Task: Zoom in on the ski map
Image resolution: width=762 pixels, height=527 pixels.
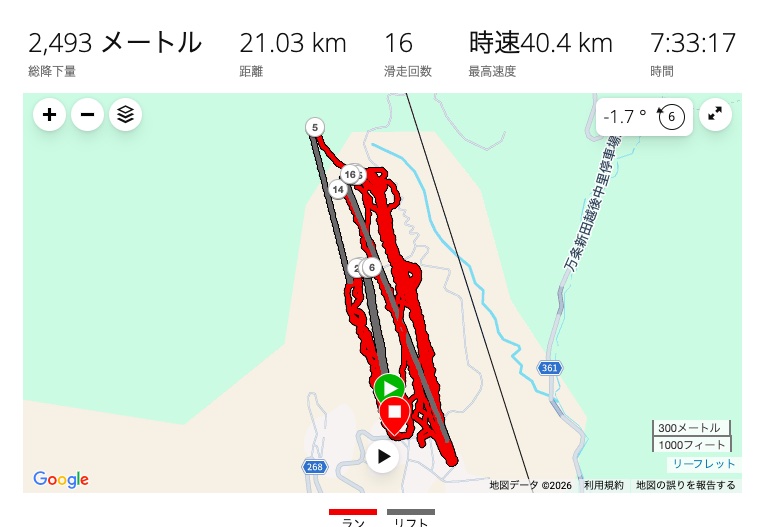Action: (x=49, y=115)
